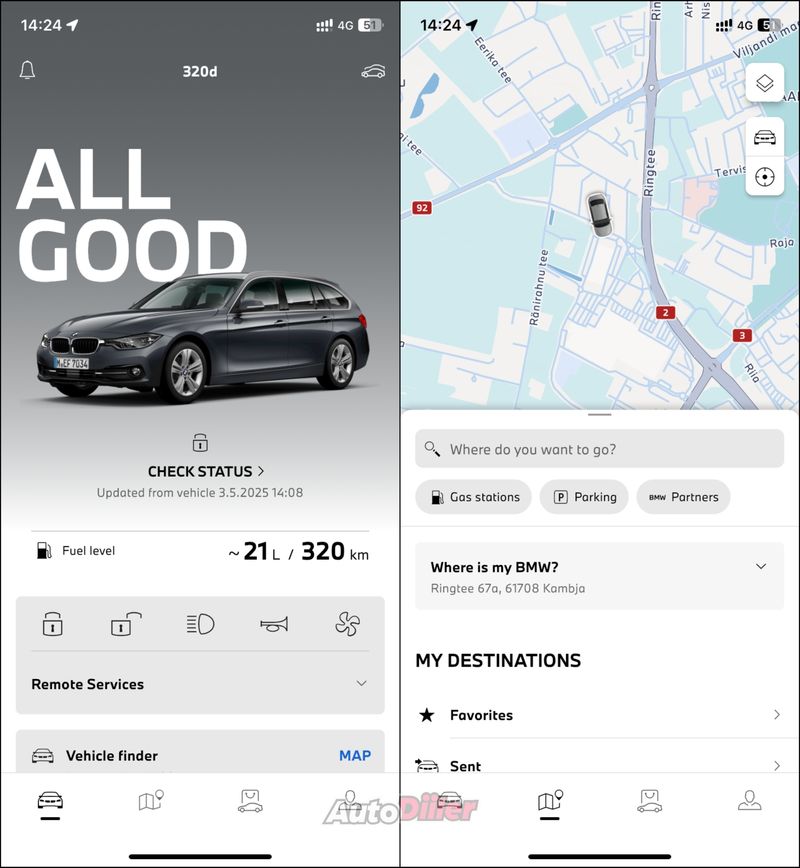Start the remote ventilation fan
This screenshot has height=868, width=800.
click(347, 625)
